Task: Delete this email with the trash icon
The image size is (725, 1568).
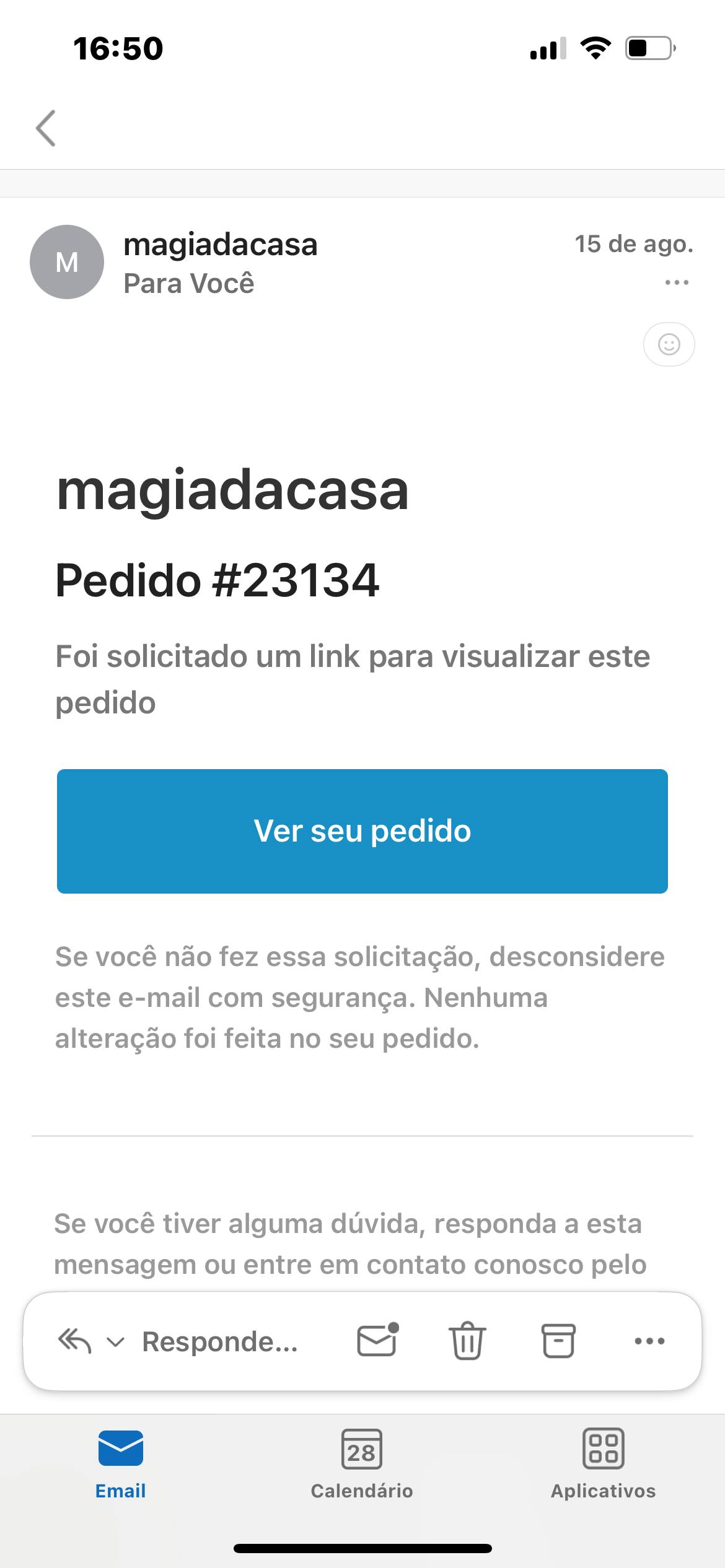Action: click(467, 1341)
